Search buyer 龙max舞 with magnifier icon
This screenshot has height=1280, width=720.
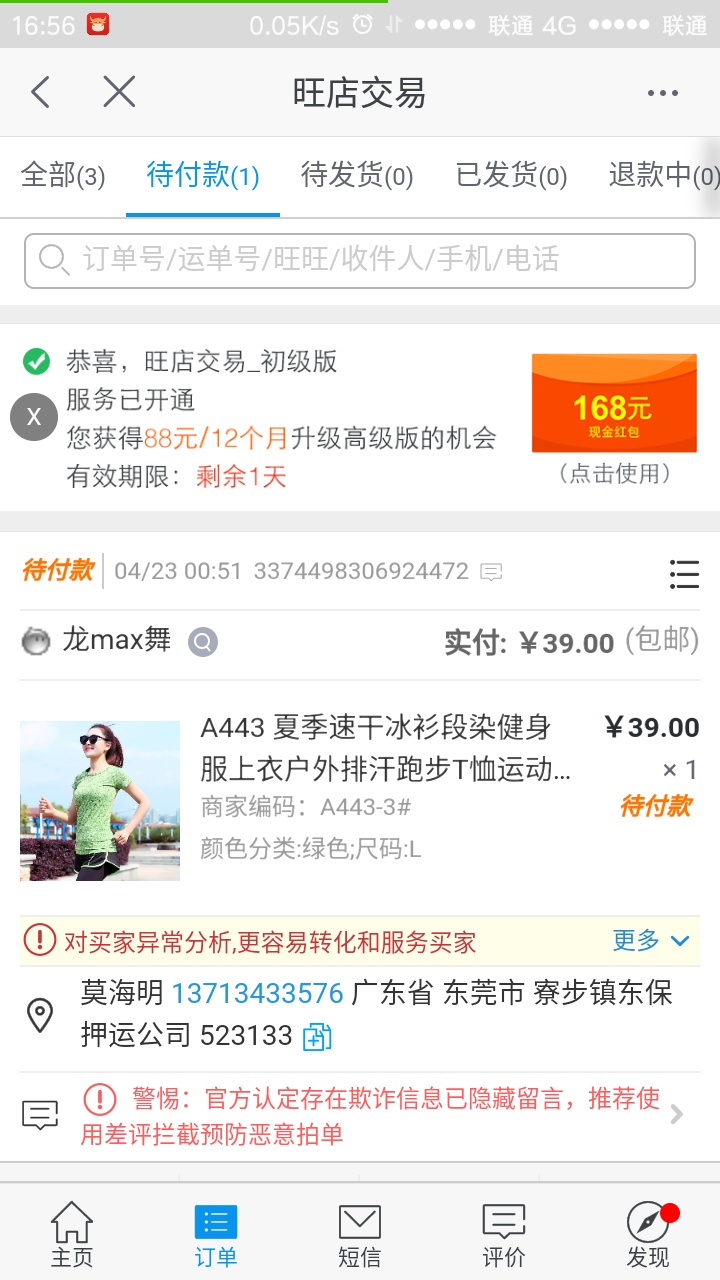click(203, 642)
